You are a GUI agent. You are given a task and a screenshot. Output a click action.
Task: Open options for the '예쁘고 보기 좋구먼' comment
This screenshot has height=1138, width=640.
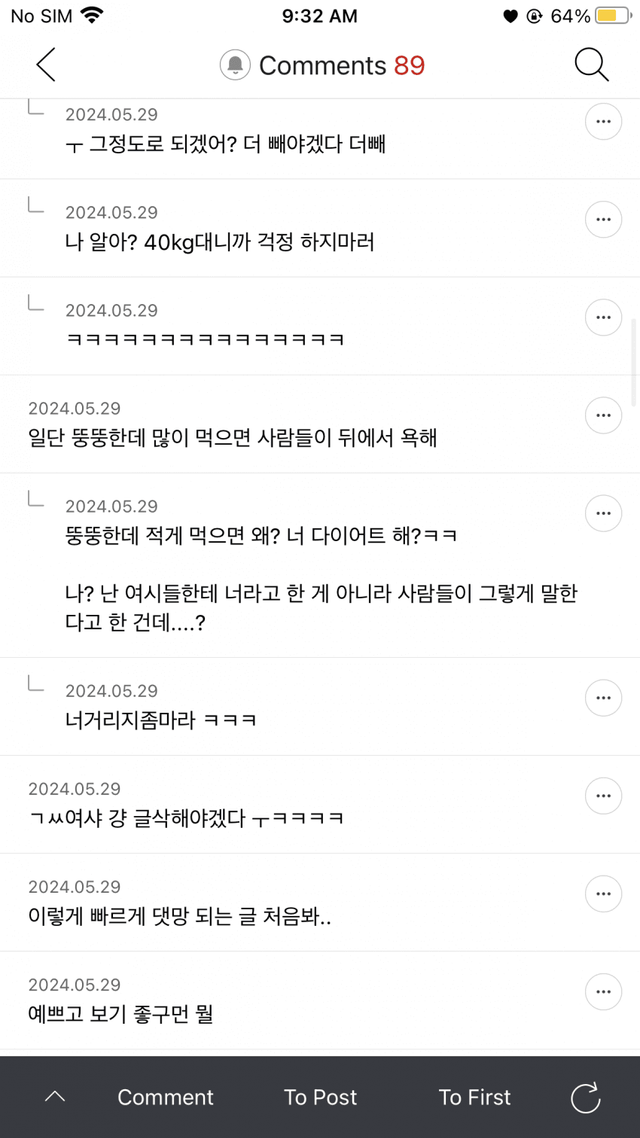point(603,992)
